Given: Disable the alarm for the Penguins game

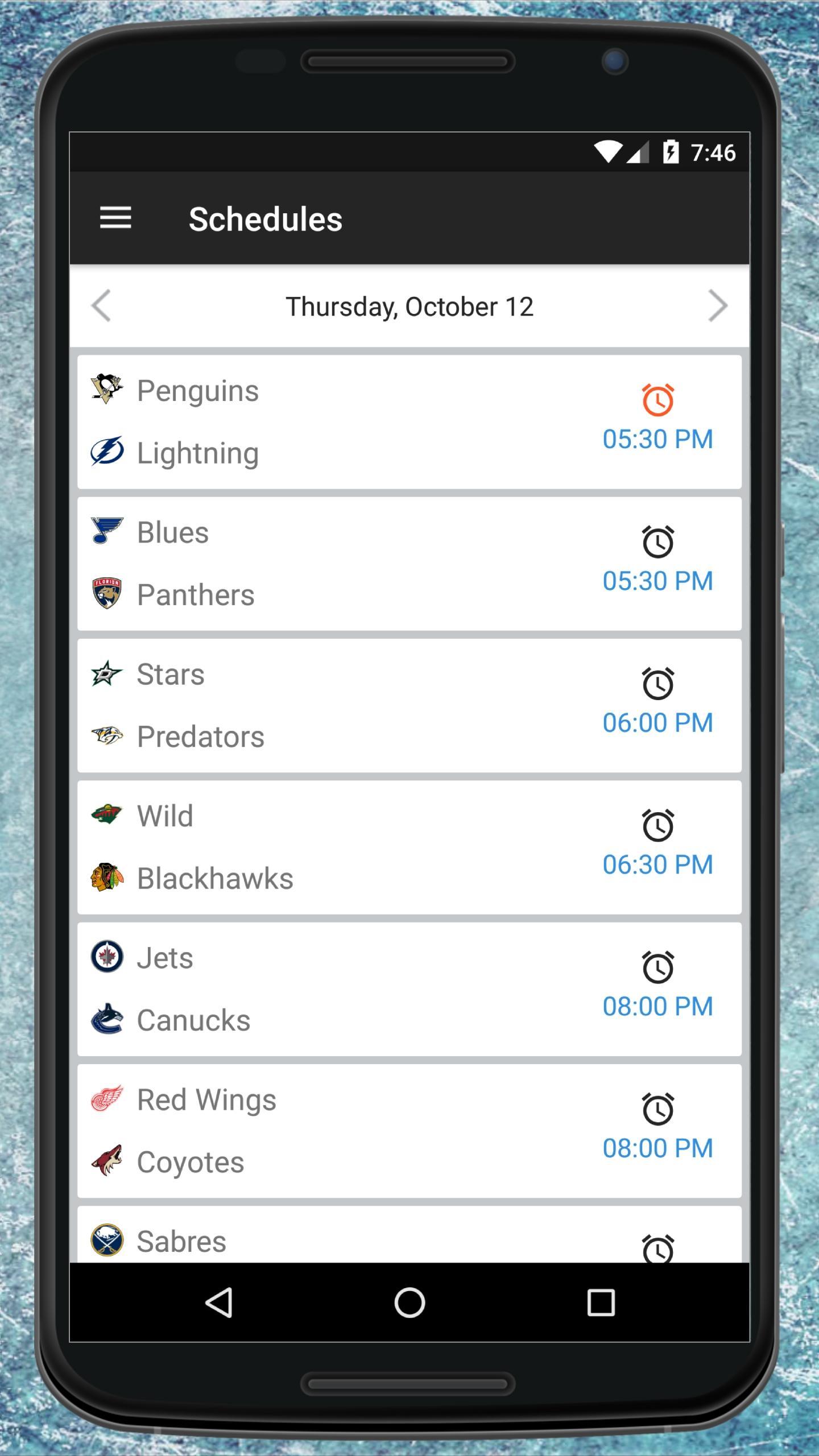Looking at the screenshot, I should tap(657, 402).
